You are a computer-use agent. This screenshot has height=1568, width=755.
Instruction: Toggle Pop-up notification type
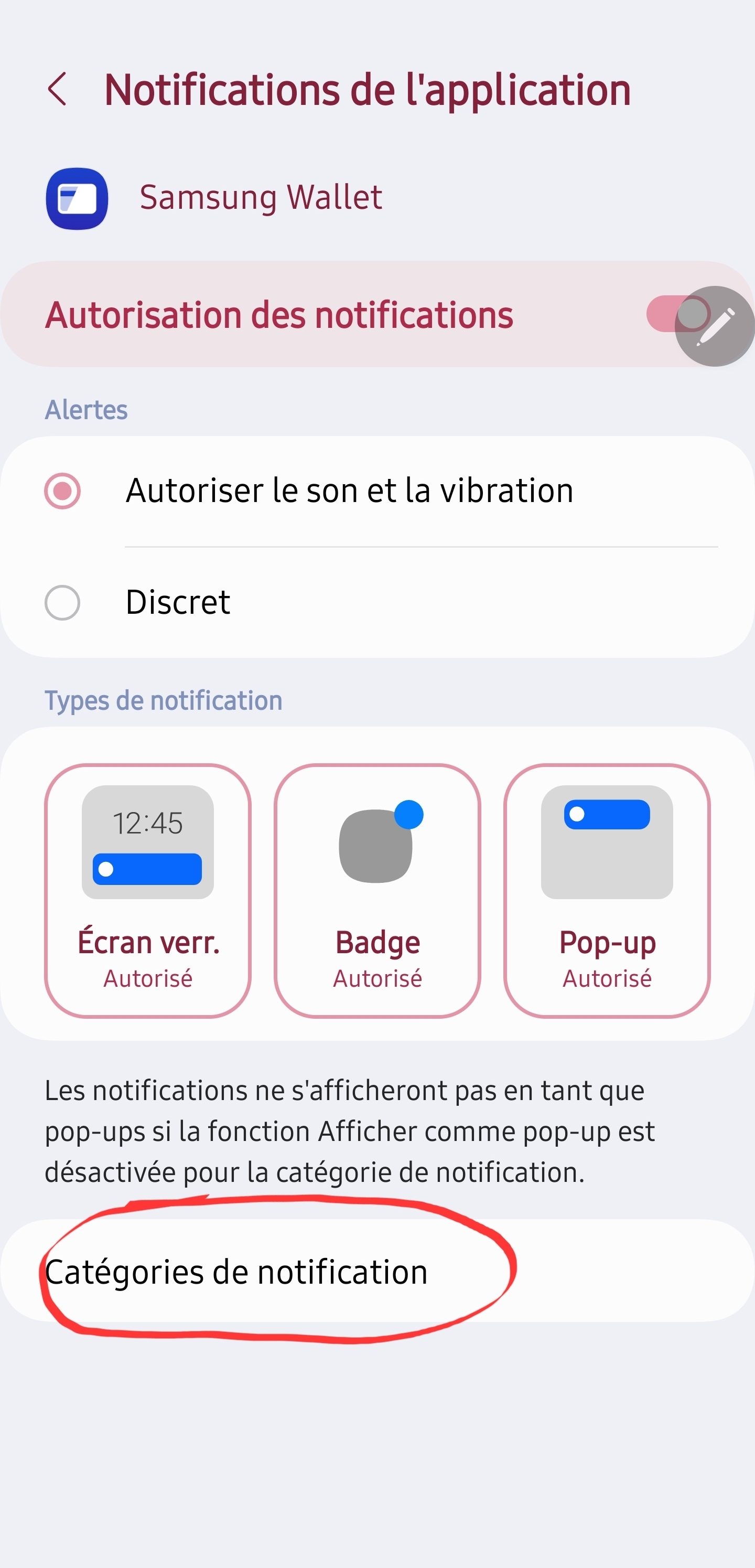(607, 890)
